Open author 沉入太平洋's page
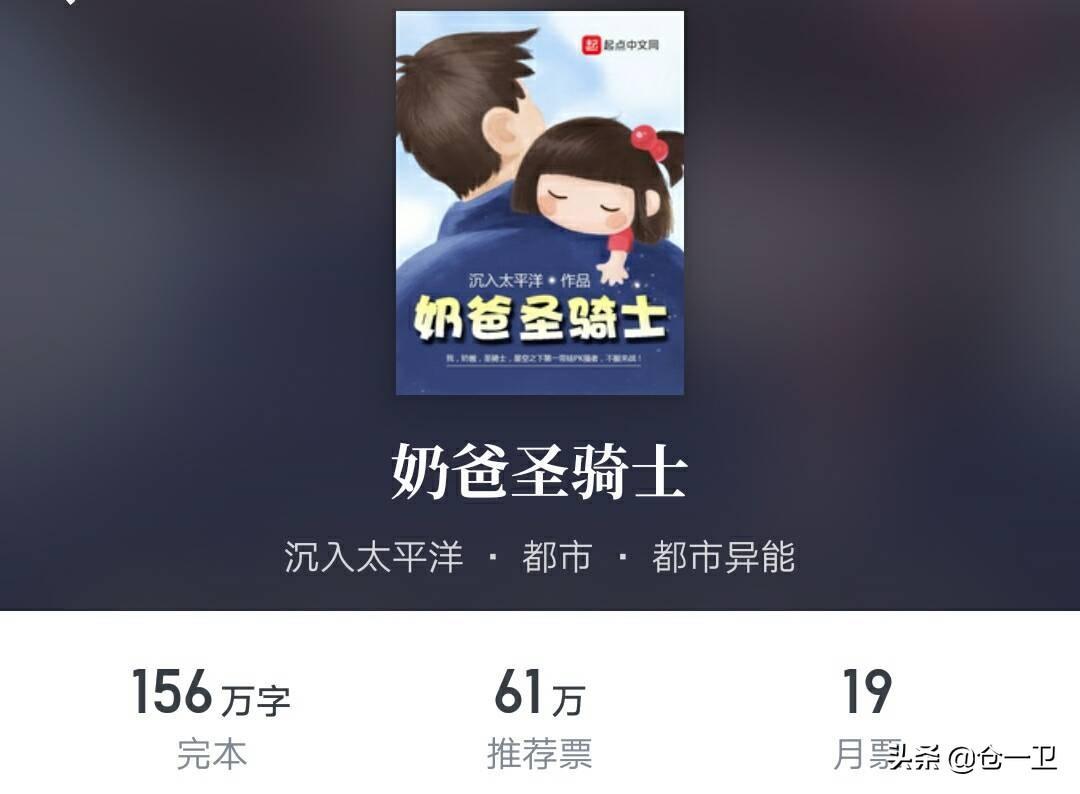 (x=374, y=557)
